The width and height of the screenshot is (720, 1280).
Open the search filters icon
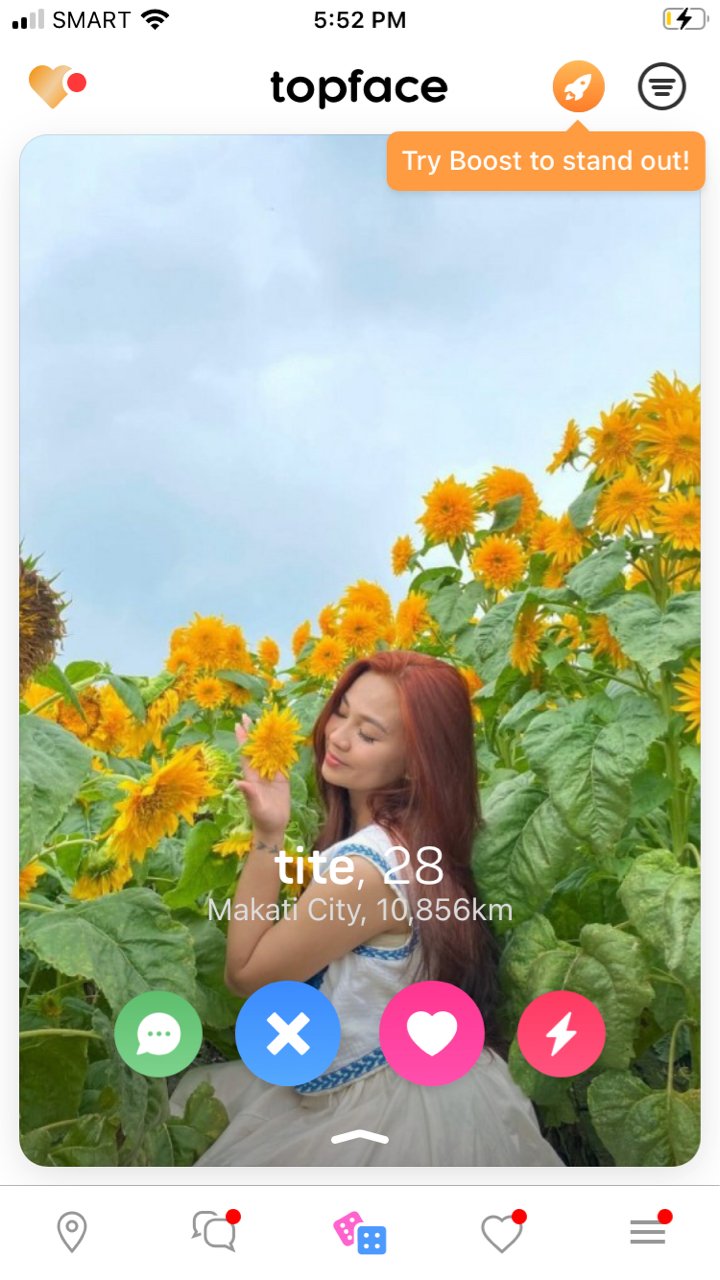point(661,87)
